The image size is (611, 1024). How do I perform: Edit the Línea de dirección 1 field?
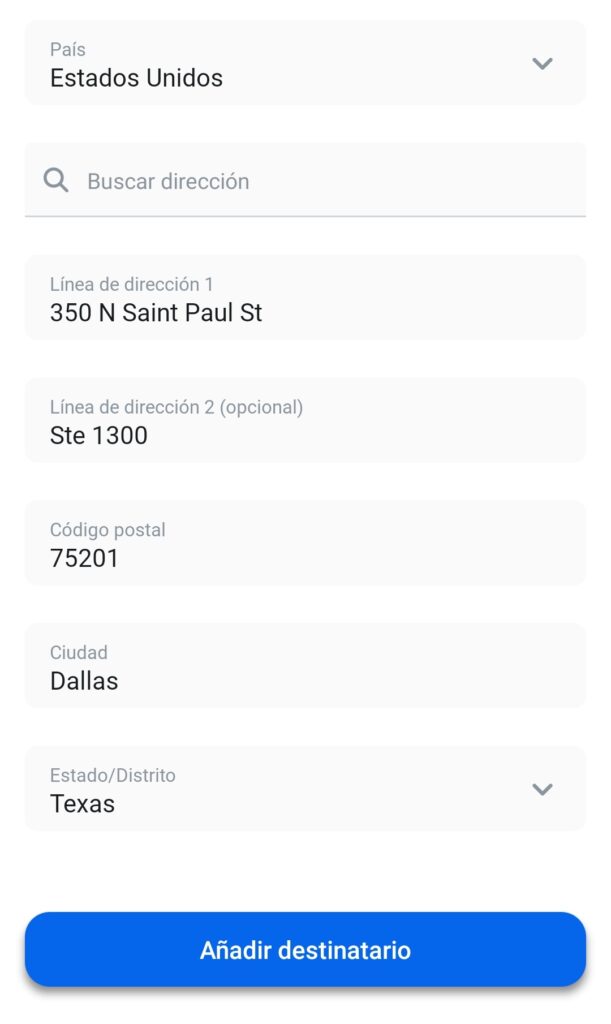305,298
